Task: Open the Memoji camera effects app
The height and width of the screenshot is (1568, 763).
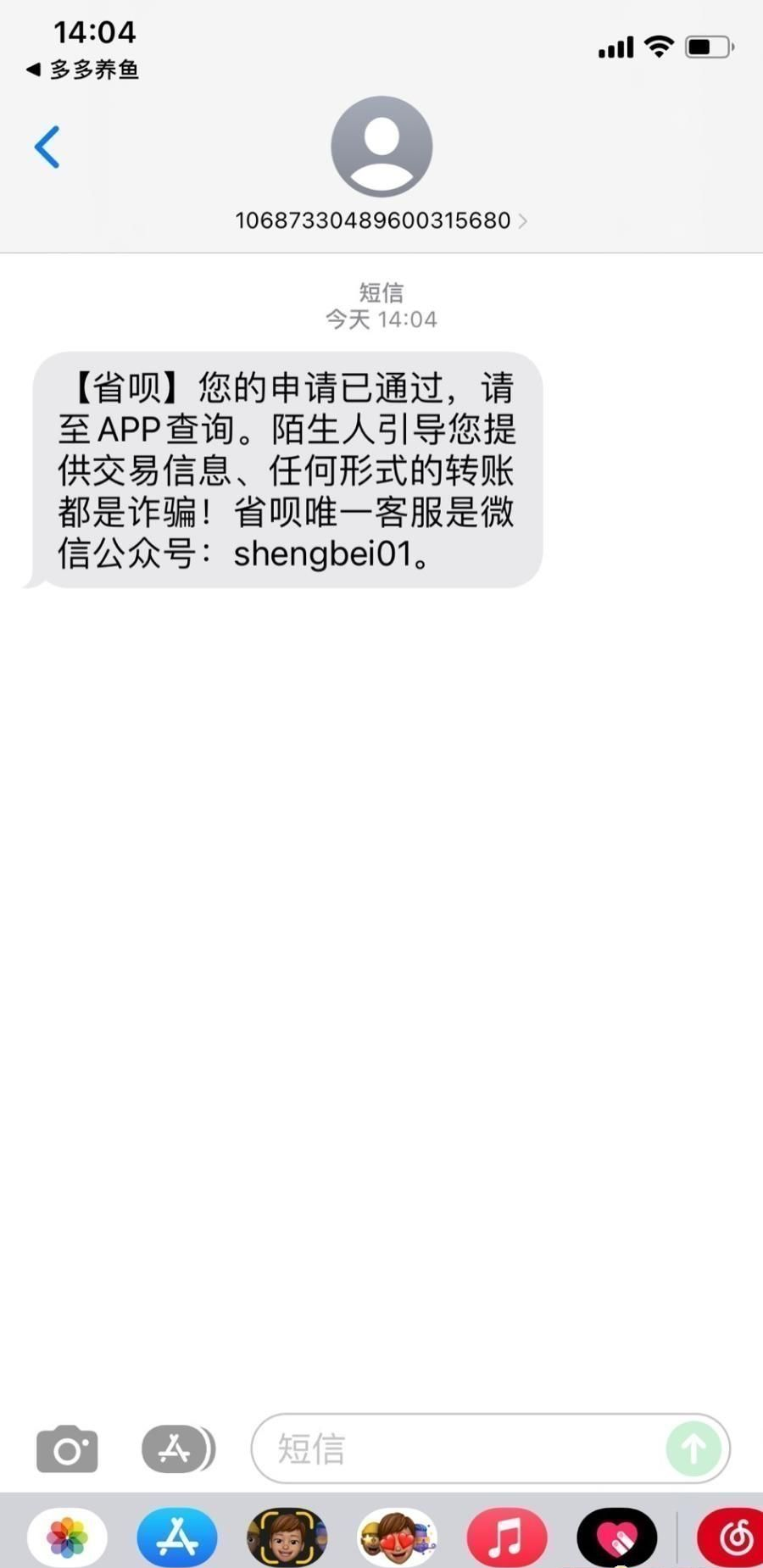Action: click(x=287, y=1537)
